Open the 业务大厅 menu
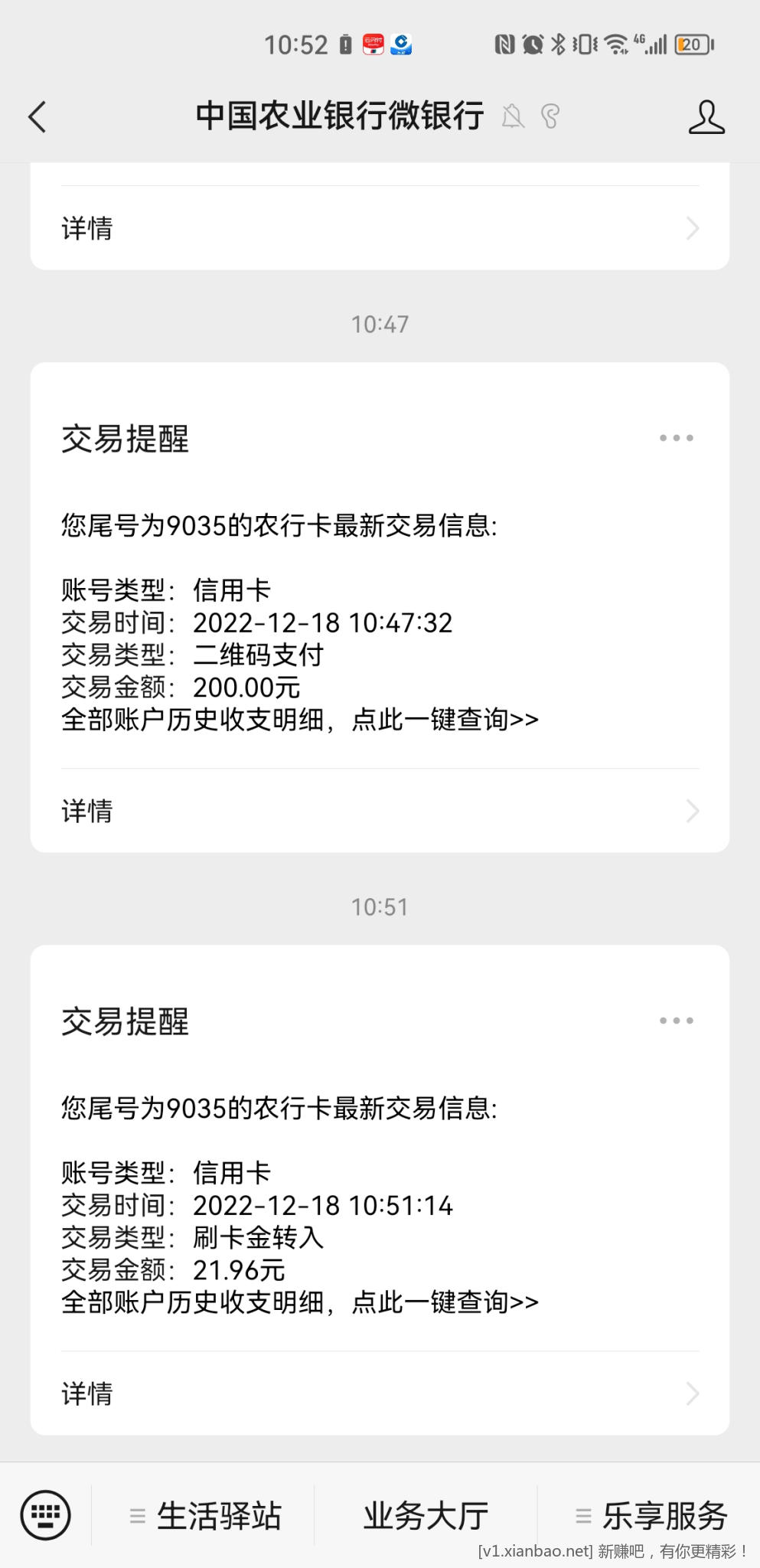Screen dimensions: 760x1568 [426, 1516]
